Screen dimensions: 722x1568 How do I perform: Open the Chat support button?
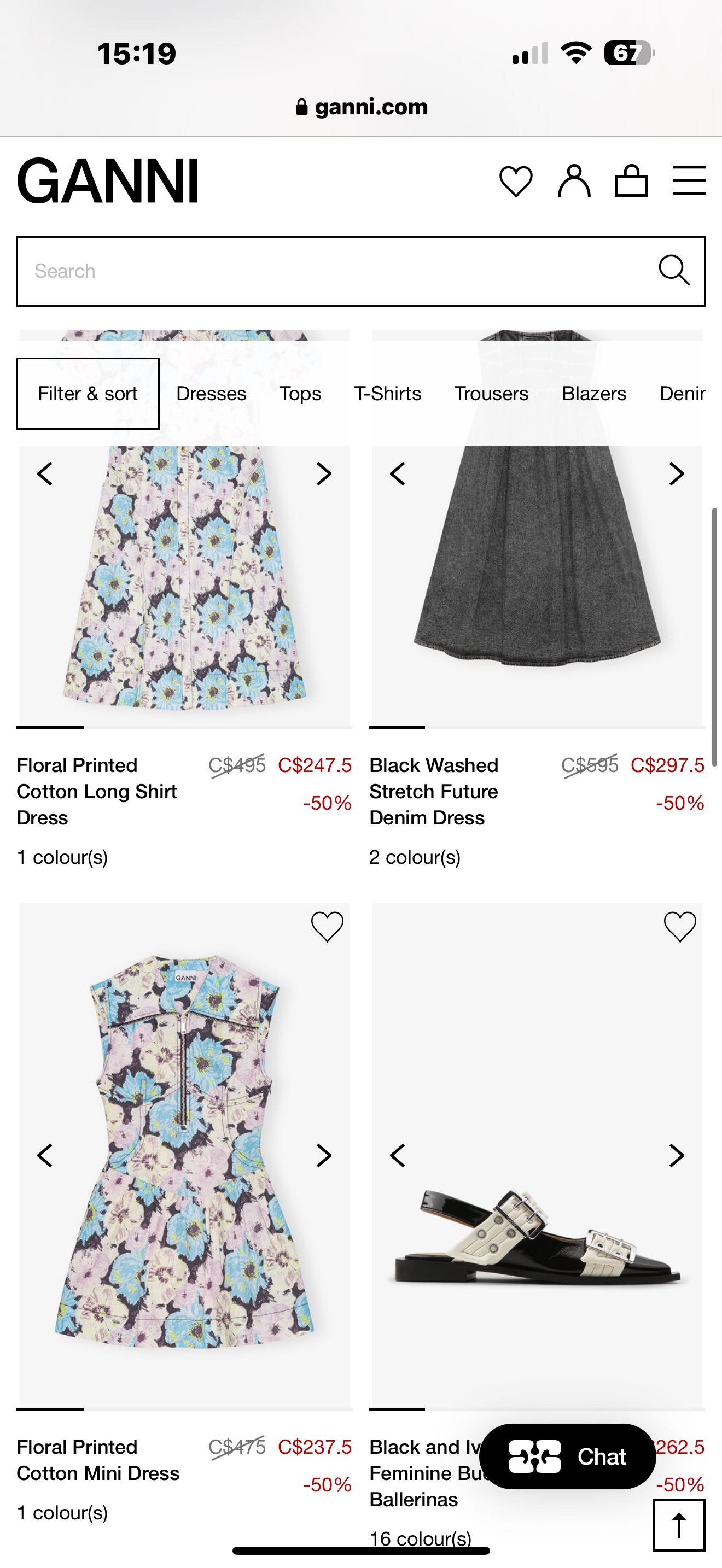(x=567, y=1456)
